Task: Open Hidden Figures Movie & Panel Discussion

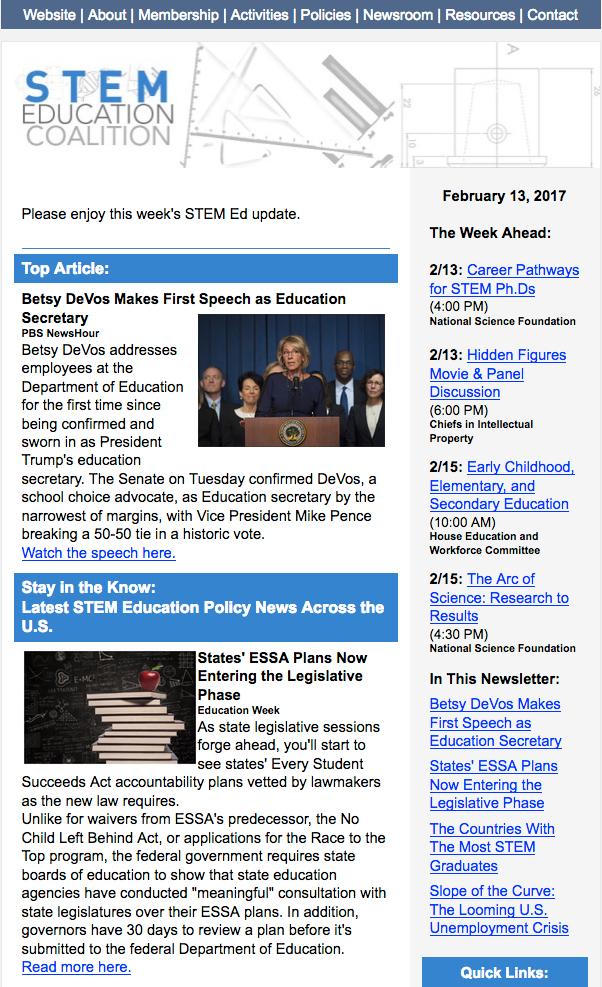Action: pos(497,373)
